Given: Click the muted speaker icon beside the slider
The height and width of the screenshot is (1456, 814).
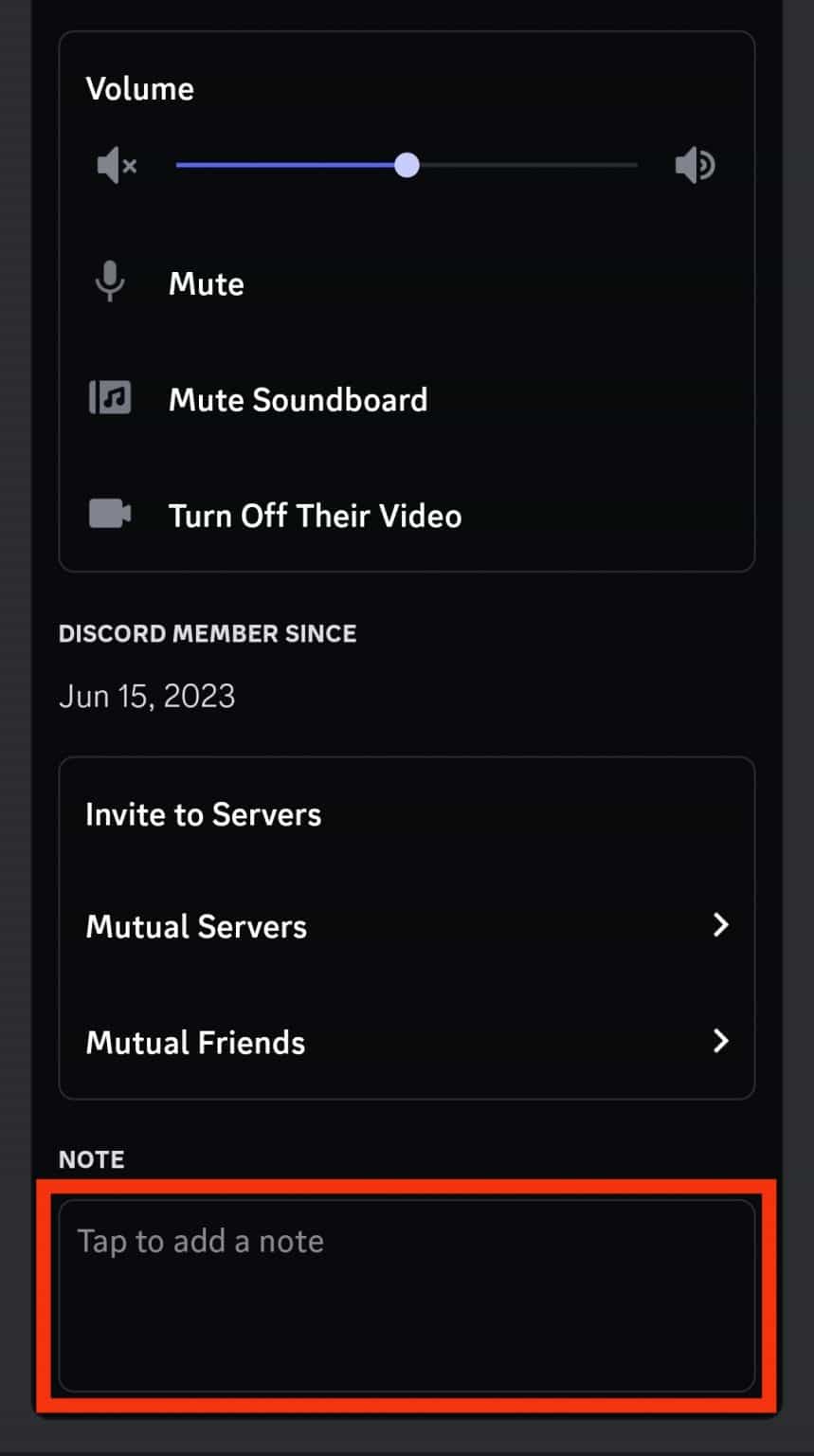Looking at the screenshot, I should [x=116, y=165].
